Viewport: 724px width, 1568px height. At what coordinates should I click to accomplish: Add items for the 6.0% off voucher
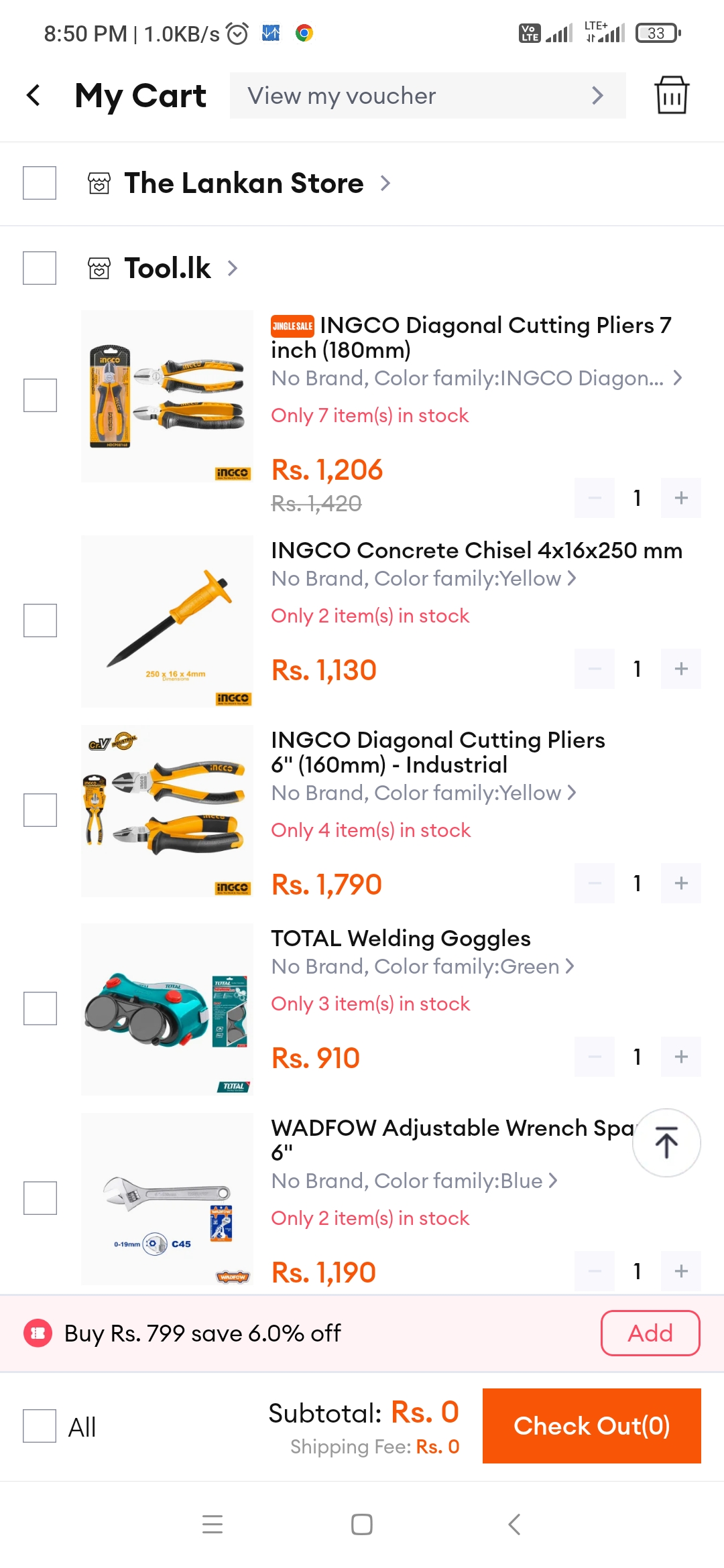pyautogui.click(x=650, y=1333)
